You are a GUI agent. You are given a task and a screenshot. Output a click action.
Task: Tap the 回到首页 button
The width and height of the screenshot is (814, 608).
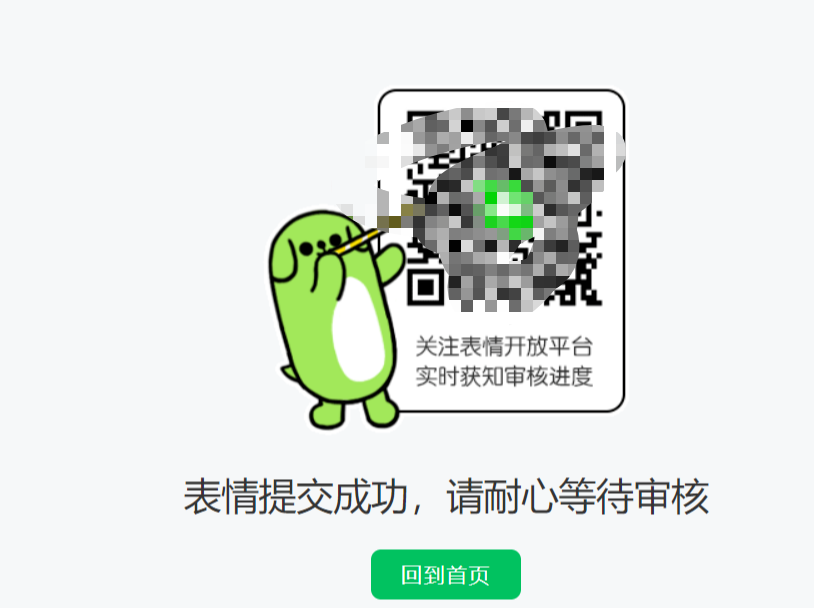[x=446, y=575]
